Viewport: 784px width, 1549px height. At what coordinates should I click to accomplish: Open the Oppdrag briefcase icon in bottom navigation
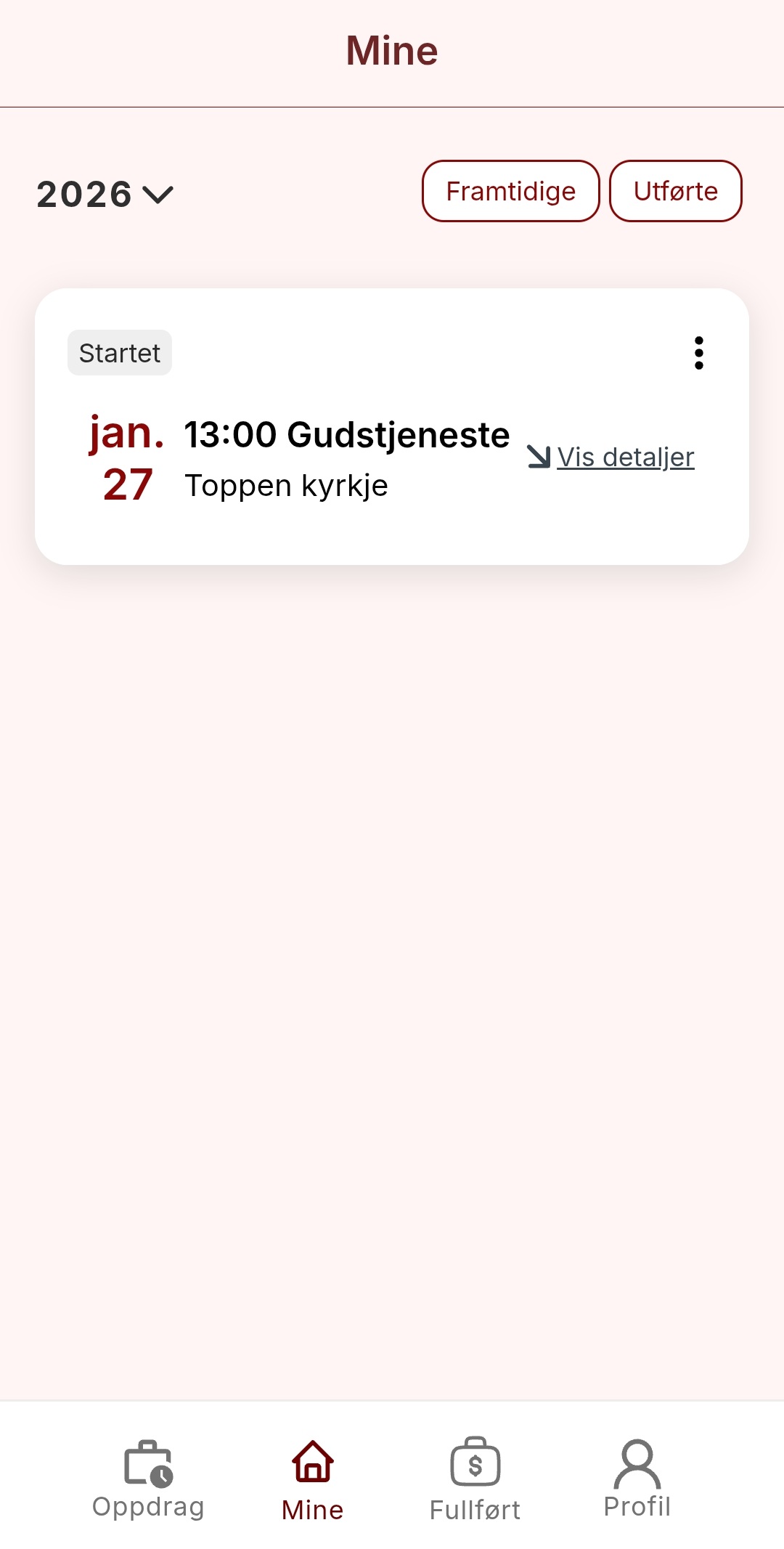pos(149,1462)
